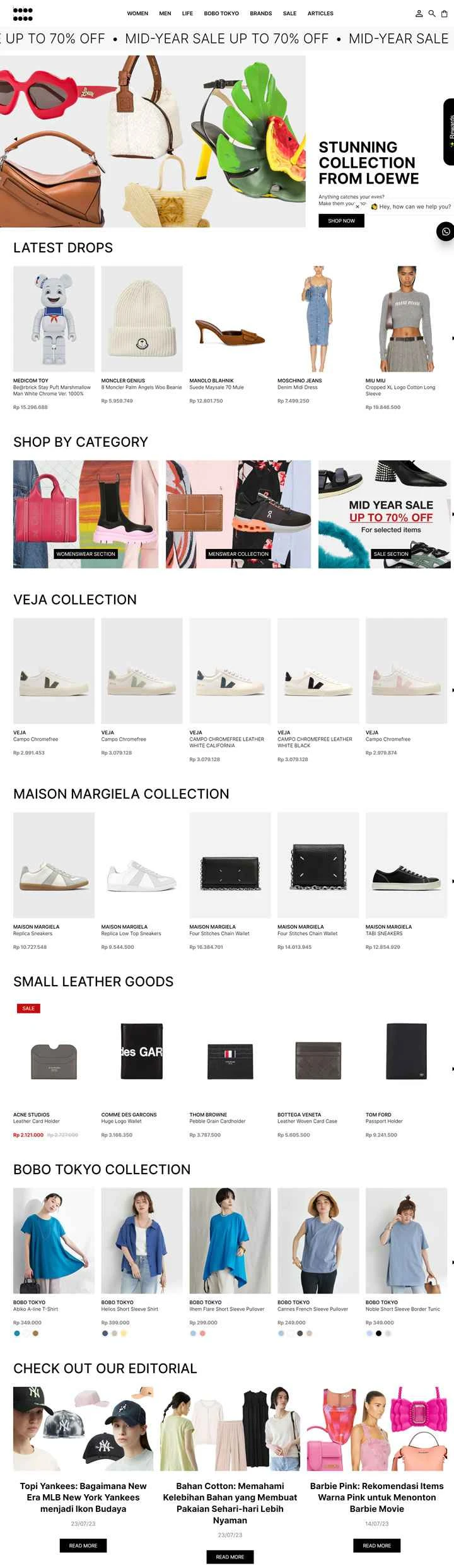Open the account profile icon
The width and height of the screenshot is (454, 1568).
(x=419, y=13)
